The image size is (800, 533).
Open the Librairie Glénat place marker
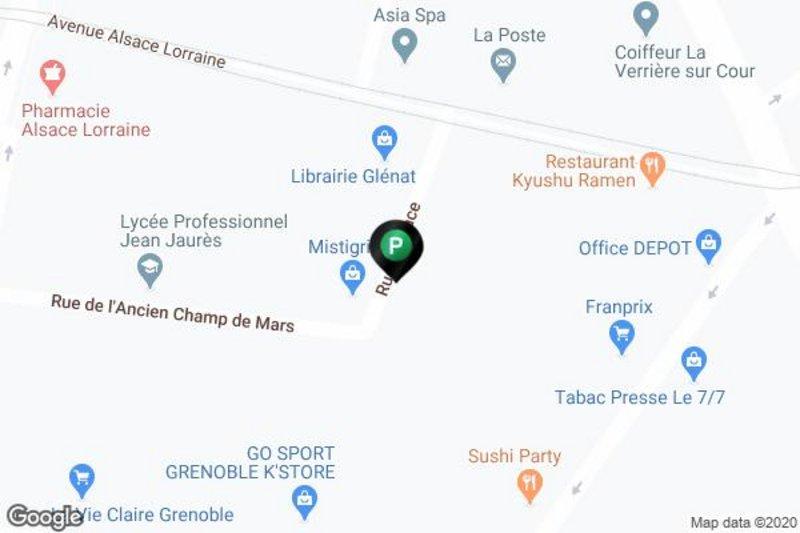coord(383,138)
